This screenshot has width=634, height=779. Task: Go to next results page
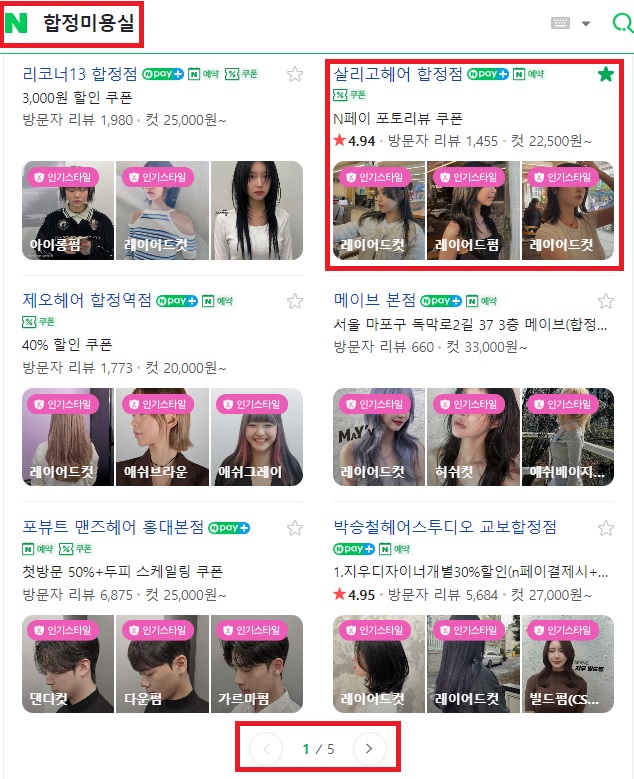pyautogui.click(x=369, y=748)
